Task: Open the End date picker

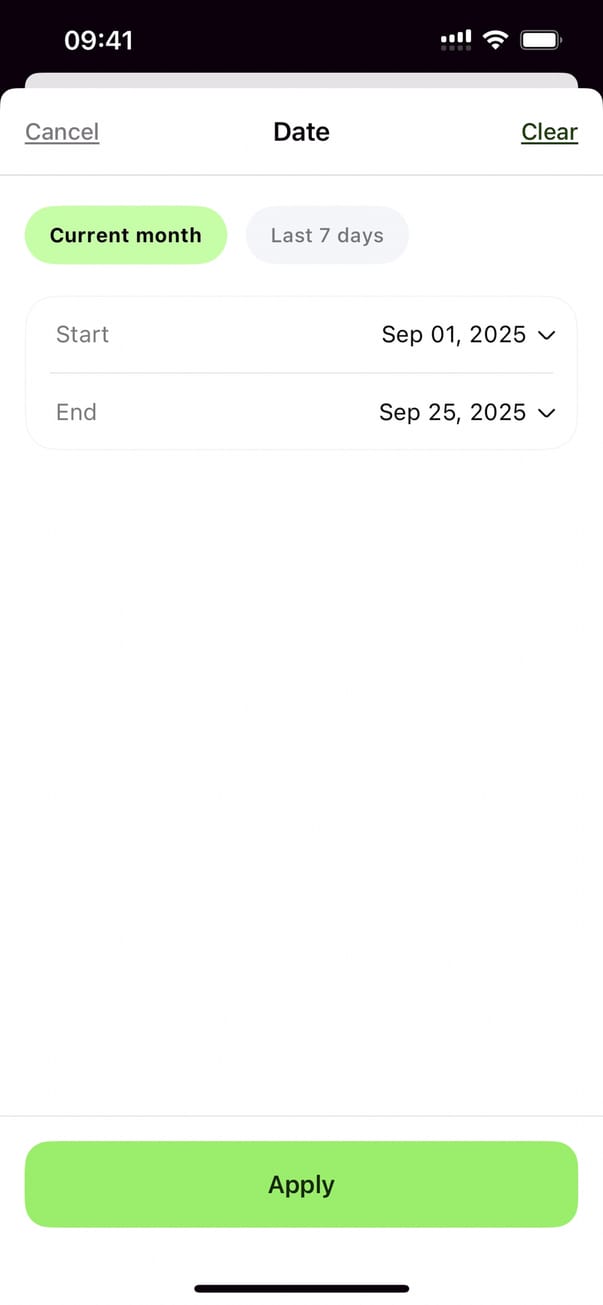Action: coord(466,412)
